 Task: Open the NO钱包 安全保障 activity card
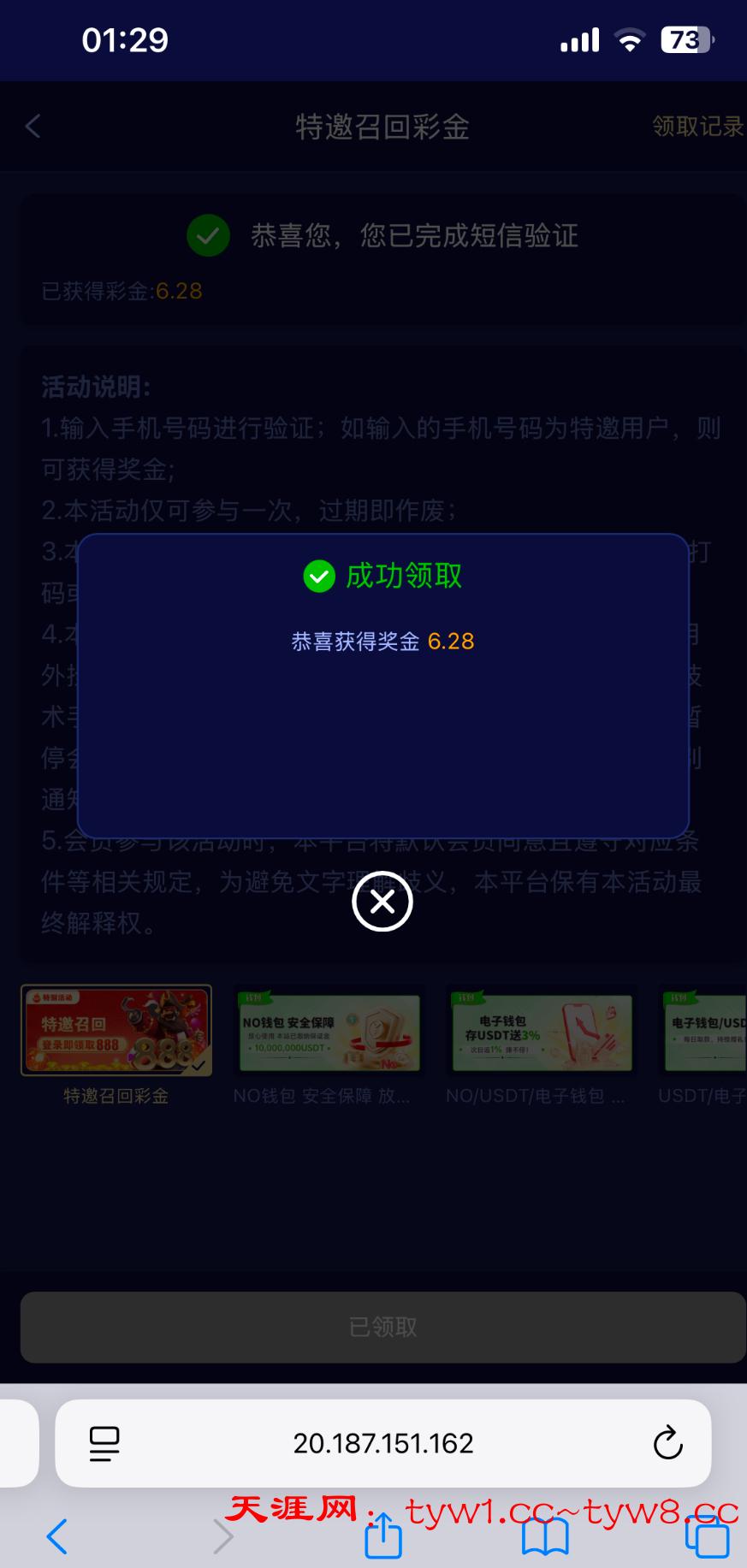pos(329,1032)
